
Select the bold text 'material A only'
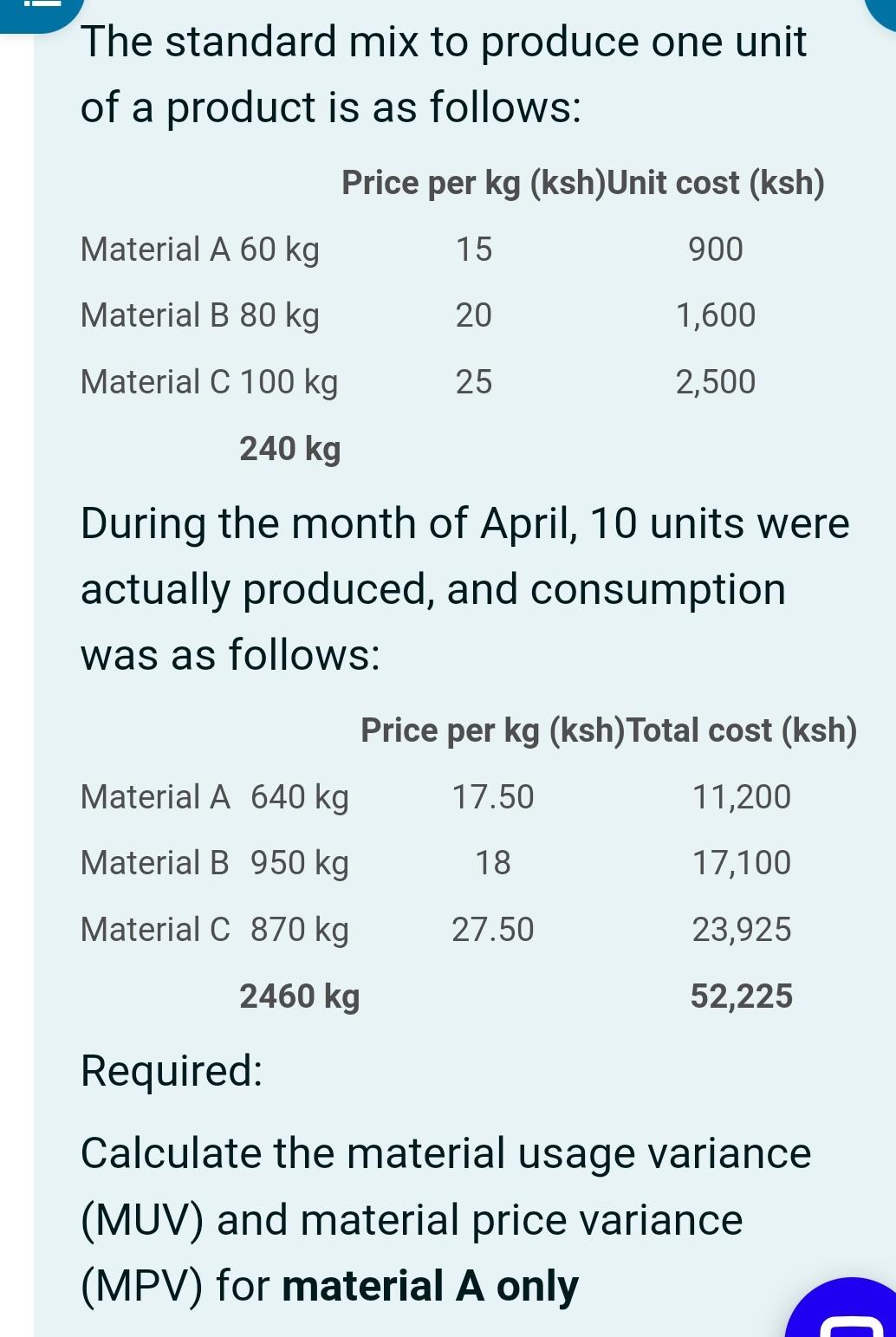pyautogui.click(x=429, y=1287)
